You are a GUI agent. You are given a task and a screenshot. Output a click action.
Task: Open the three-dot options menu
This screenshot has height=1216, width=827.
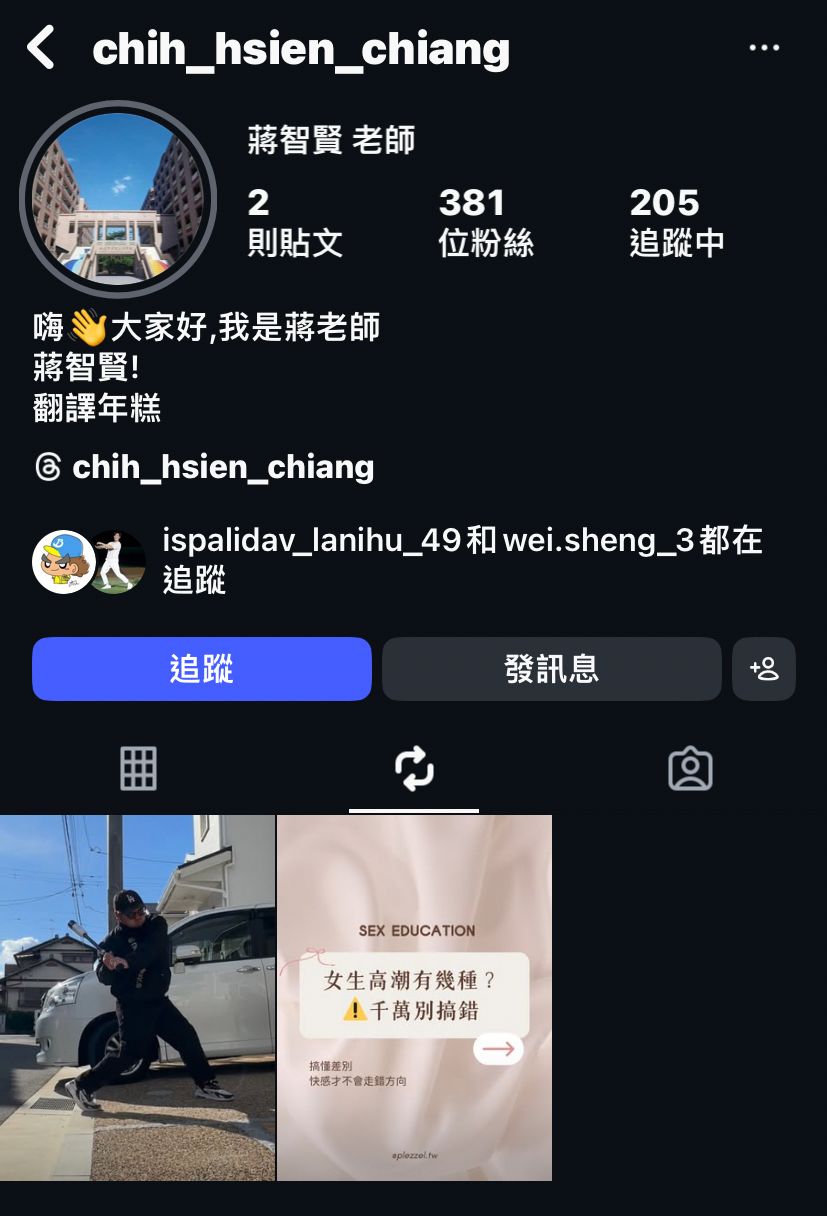click(763, 47)
